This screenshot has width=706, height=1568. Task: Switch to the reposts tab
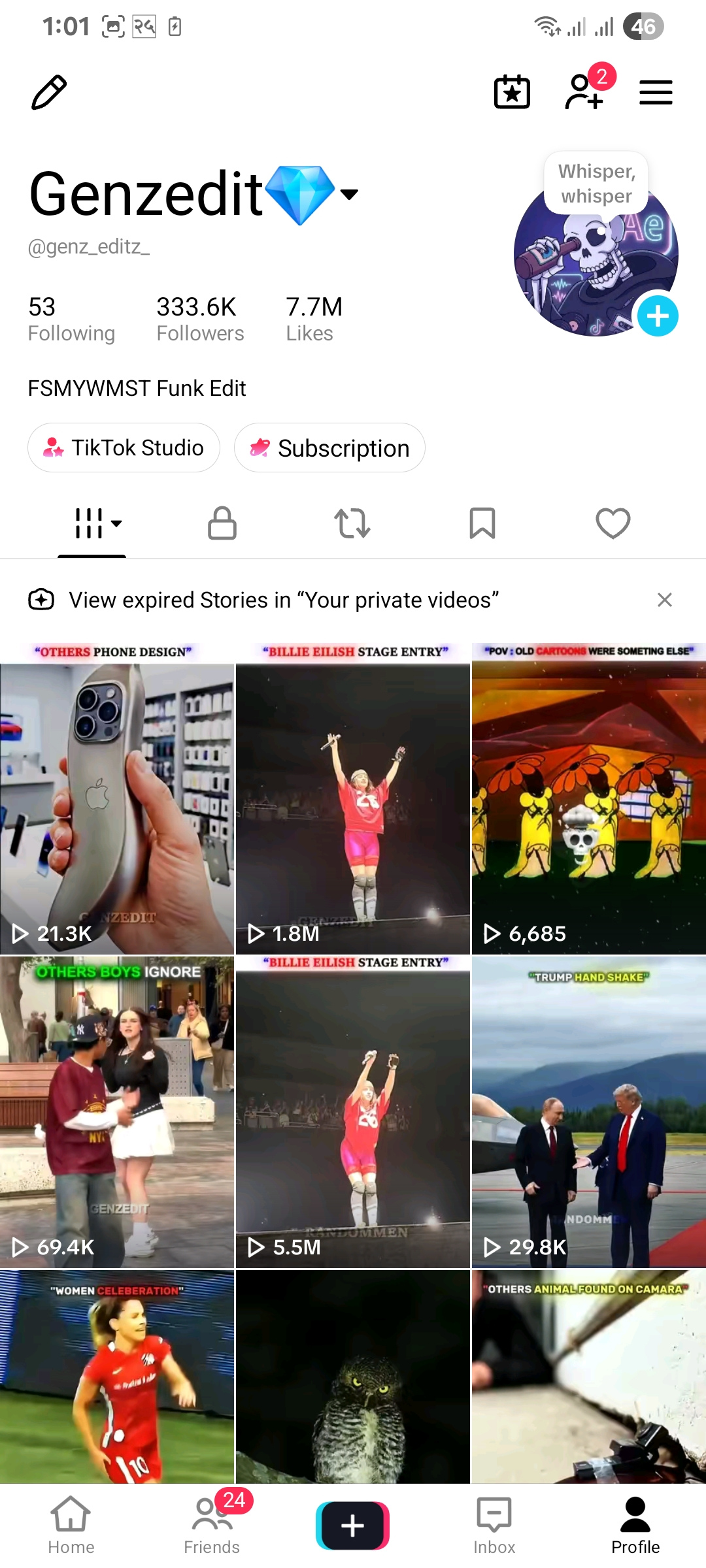click(x=352, y=523)
